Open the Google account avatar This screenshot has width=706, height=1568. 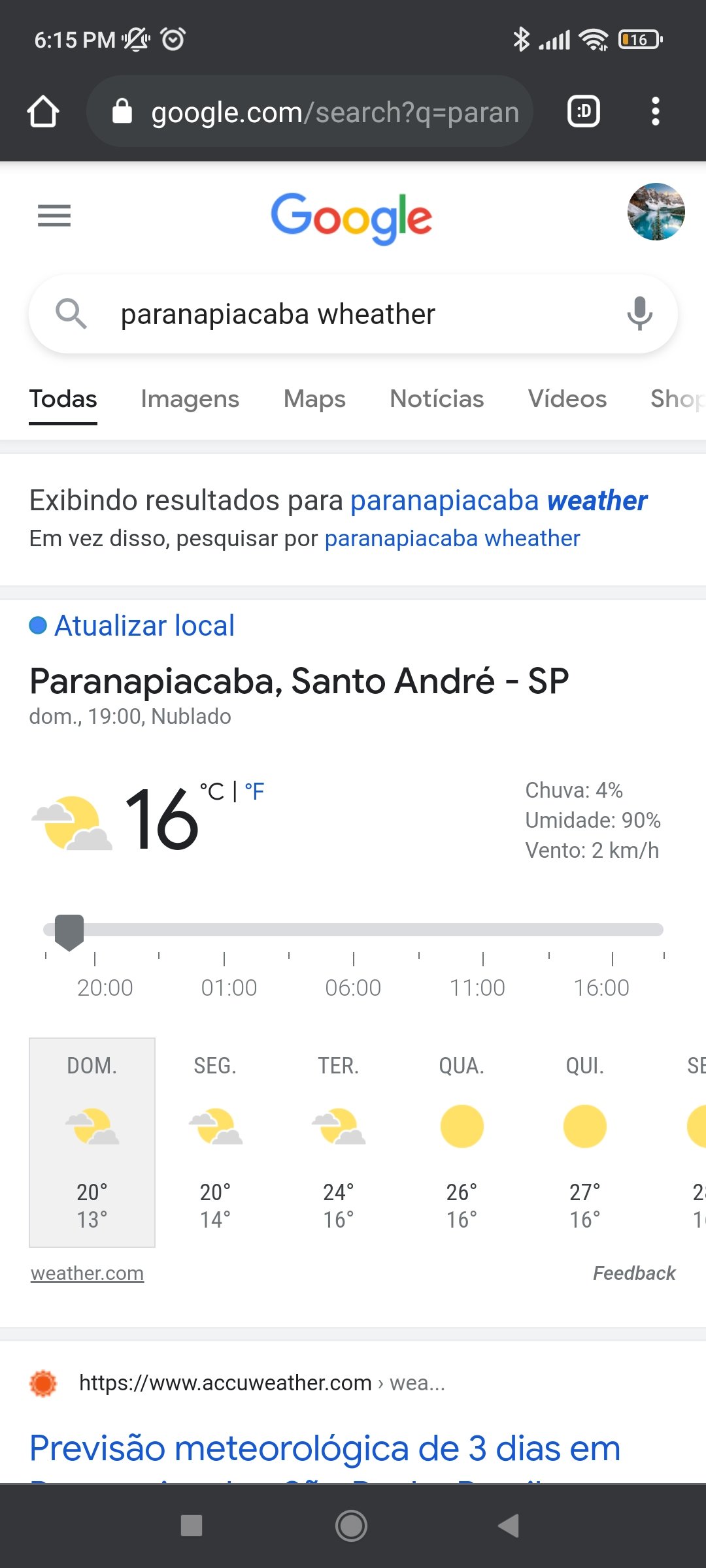656,212
